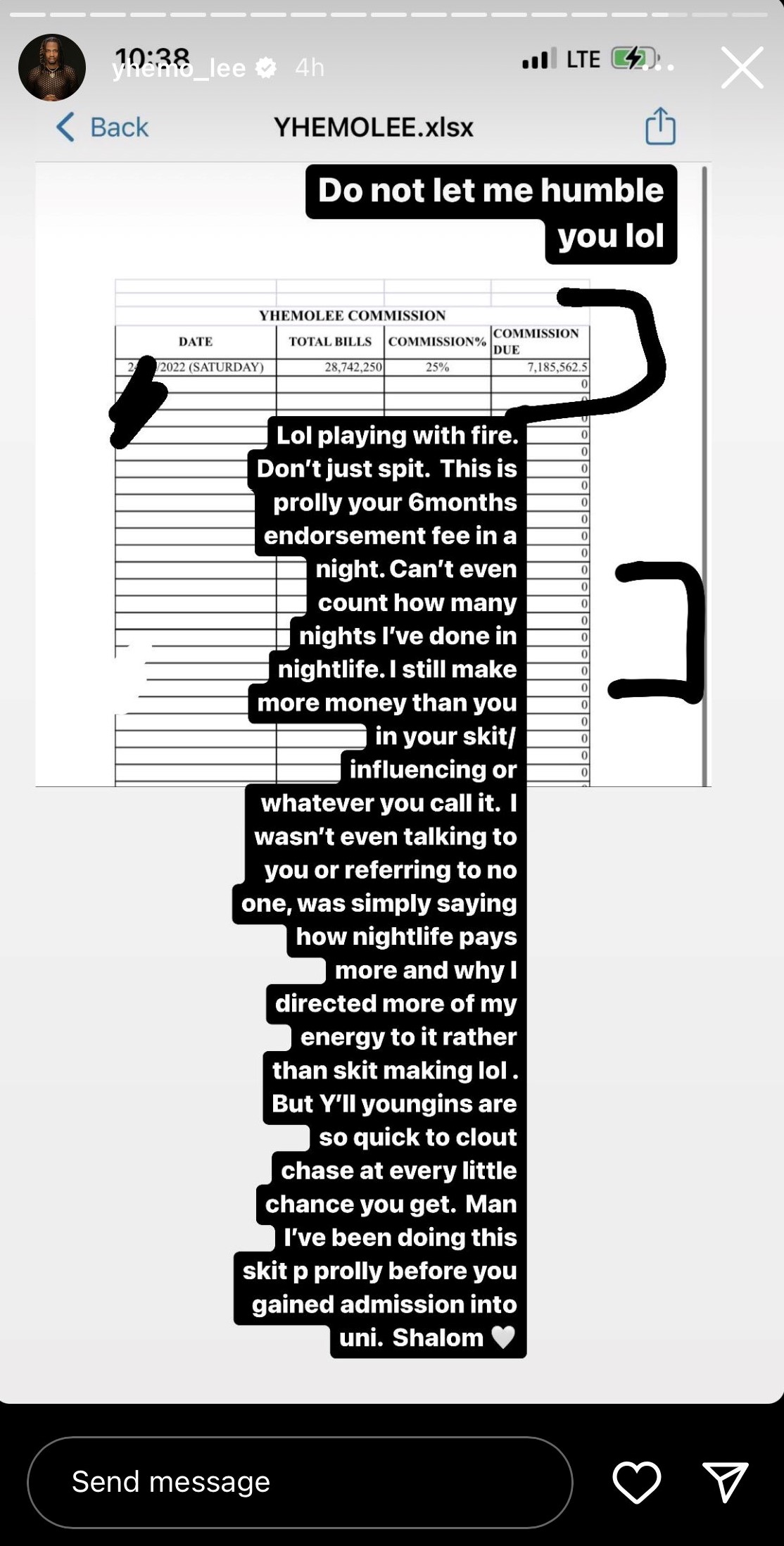Screen dimensions: 784x1546
Task: Type a reply in Send message
Action: click(x=300, y=1482)
